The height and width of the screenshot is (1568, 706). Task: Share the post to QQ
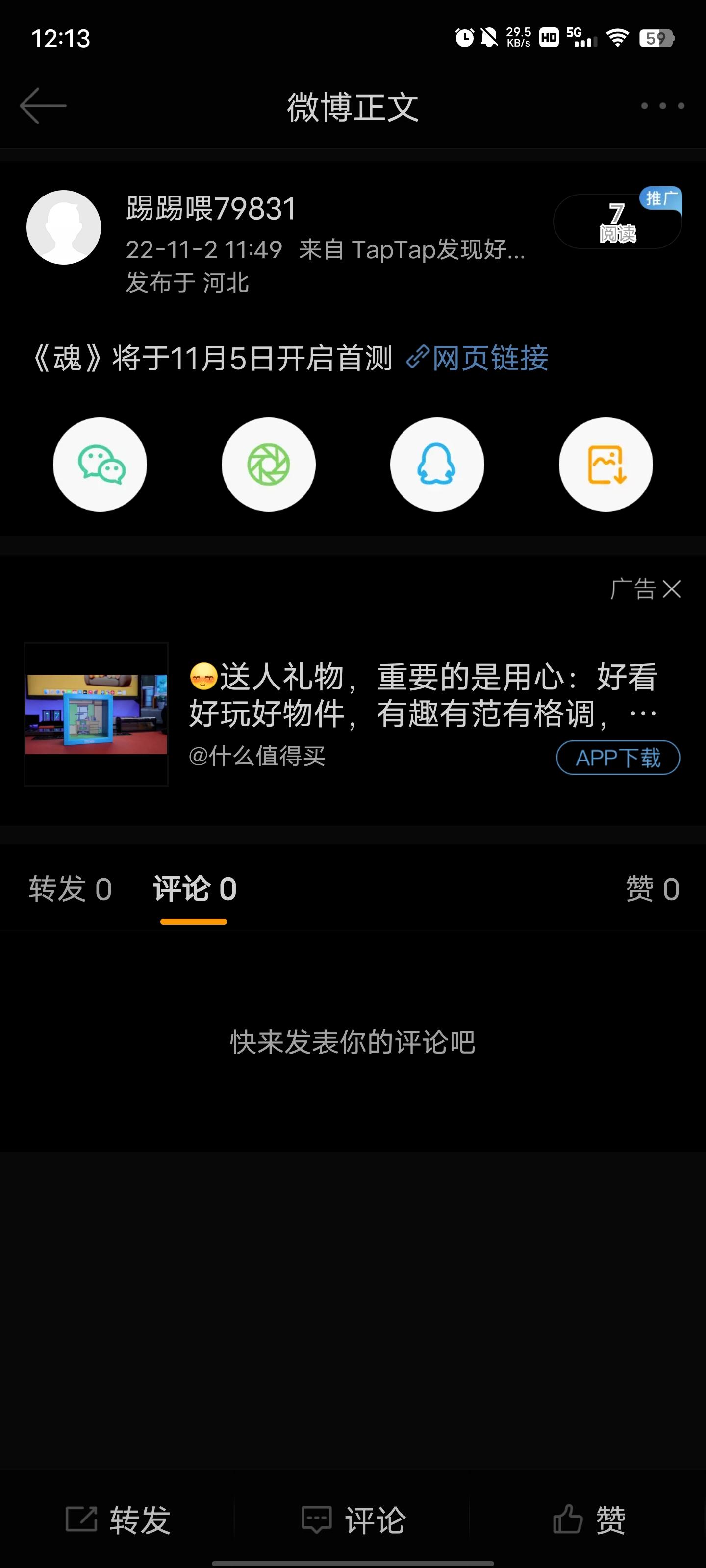click(437, 465)
